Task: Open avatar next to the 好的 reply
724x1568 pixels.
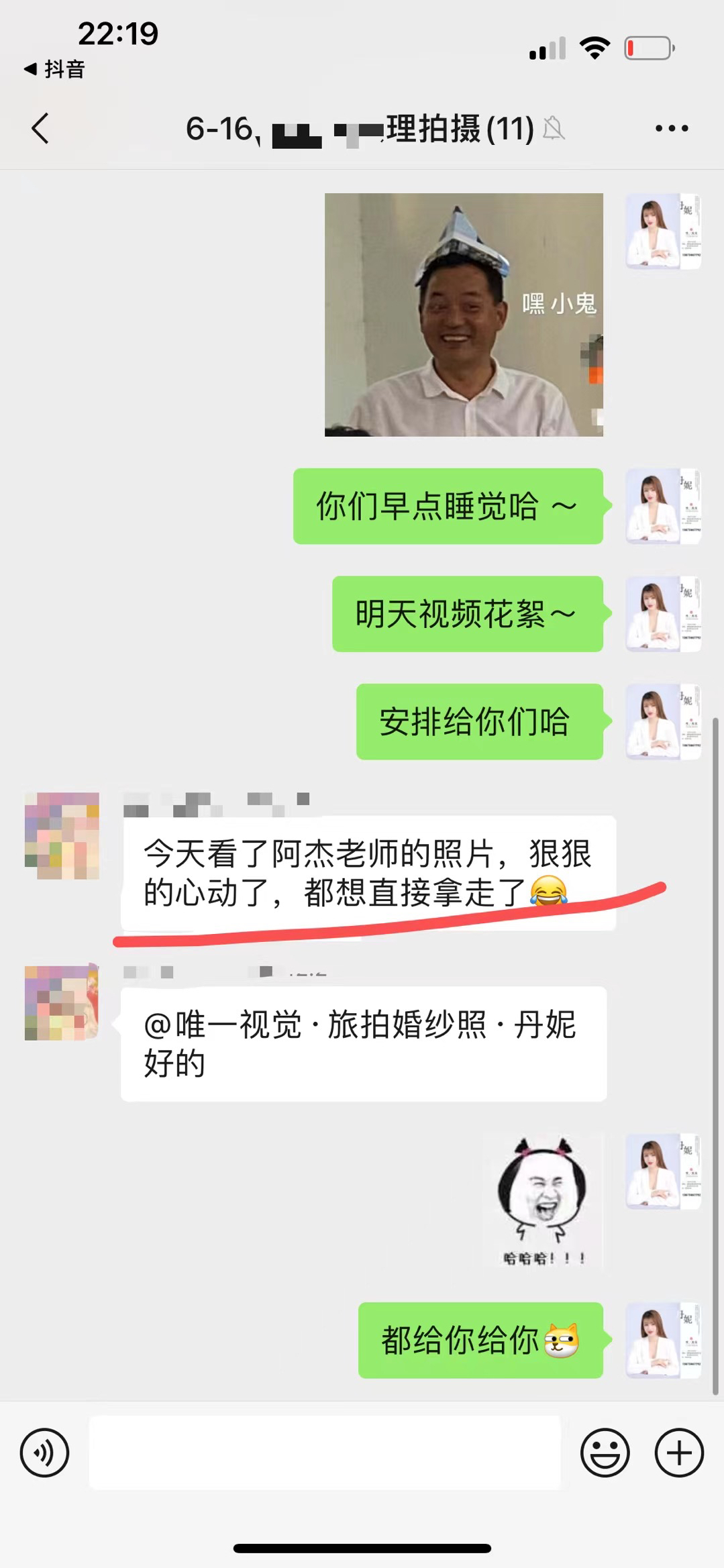Action: pos(62,1003)
